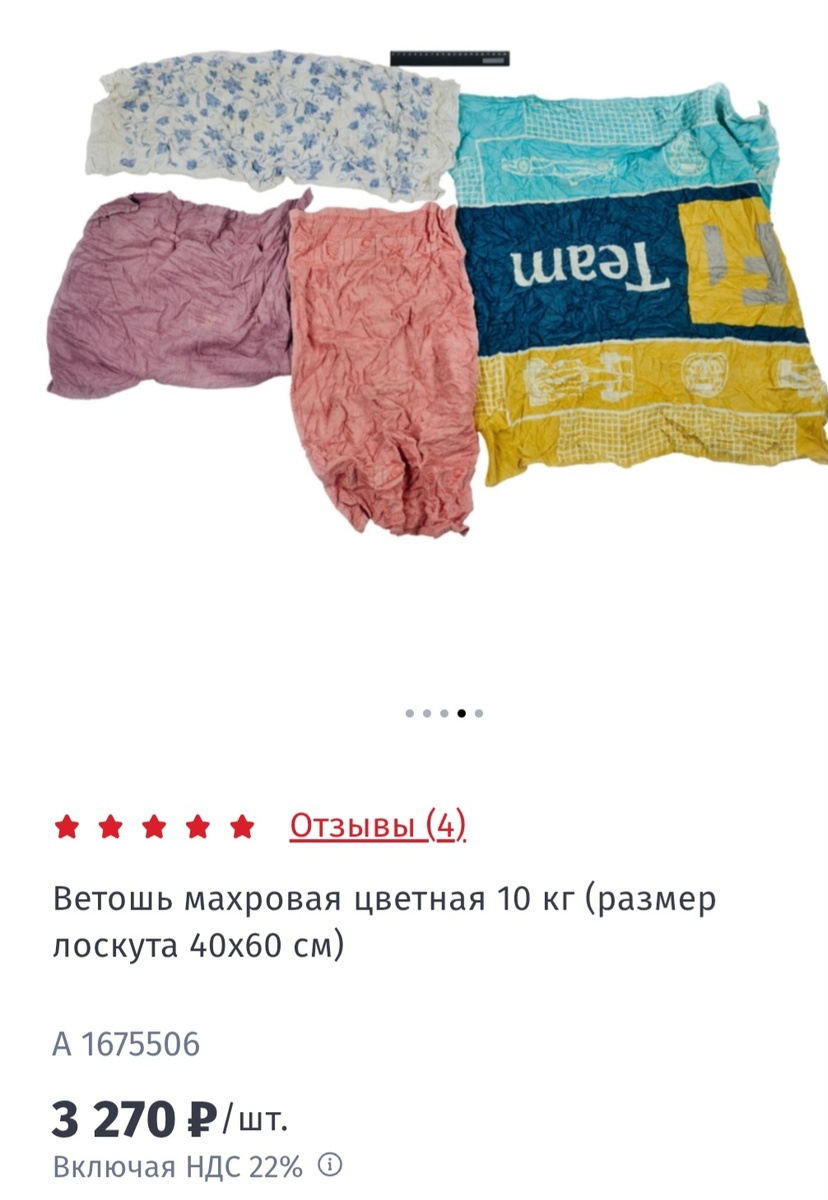Screen dimensions: 828x1200
Task: Select the article number A 1675506
Action: [126, 1045]
